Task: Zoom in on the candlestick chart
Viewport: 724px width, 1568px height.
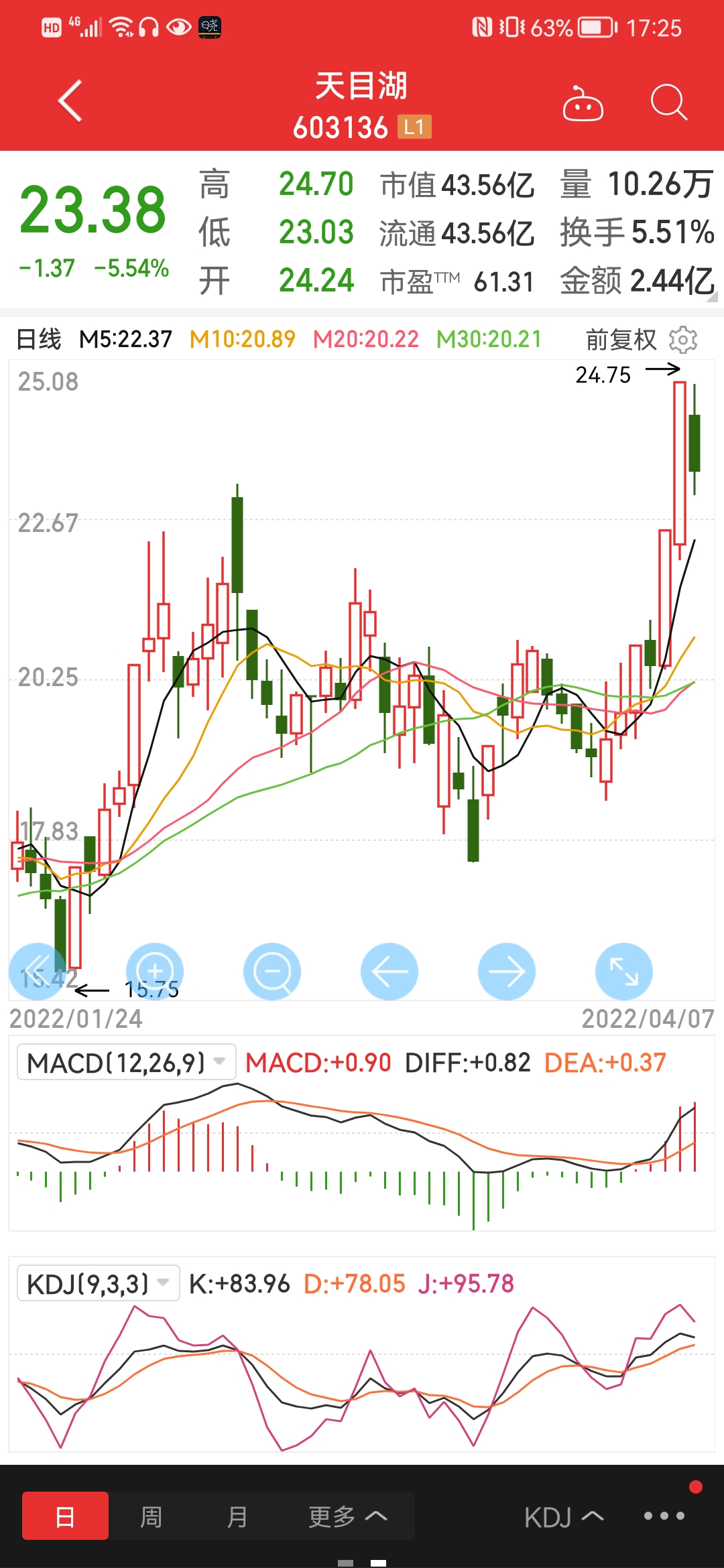Action: pos(155,972)
